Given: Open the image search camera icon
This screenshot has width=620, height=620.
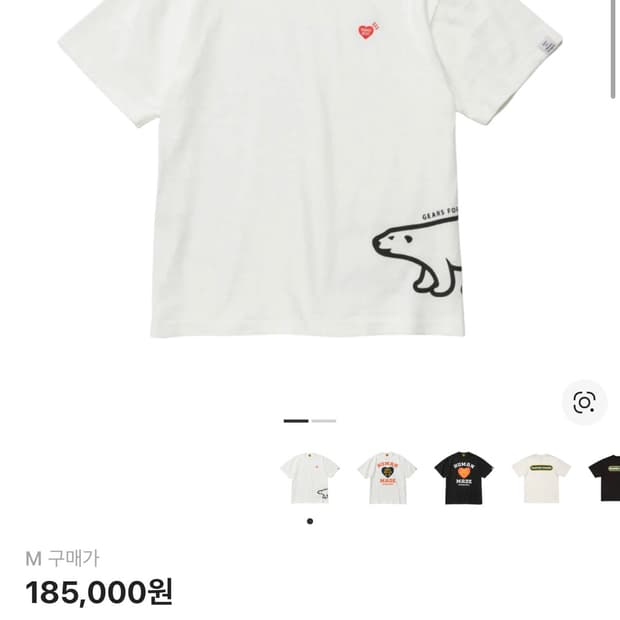Looking at the screenshot, I should [x=584, y=402].
